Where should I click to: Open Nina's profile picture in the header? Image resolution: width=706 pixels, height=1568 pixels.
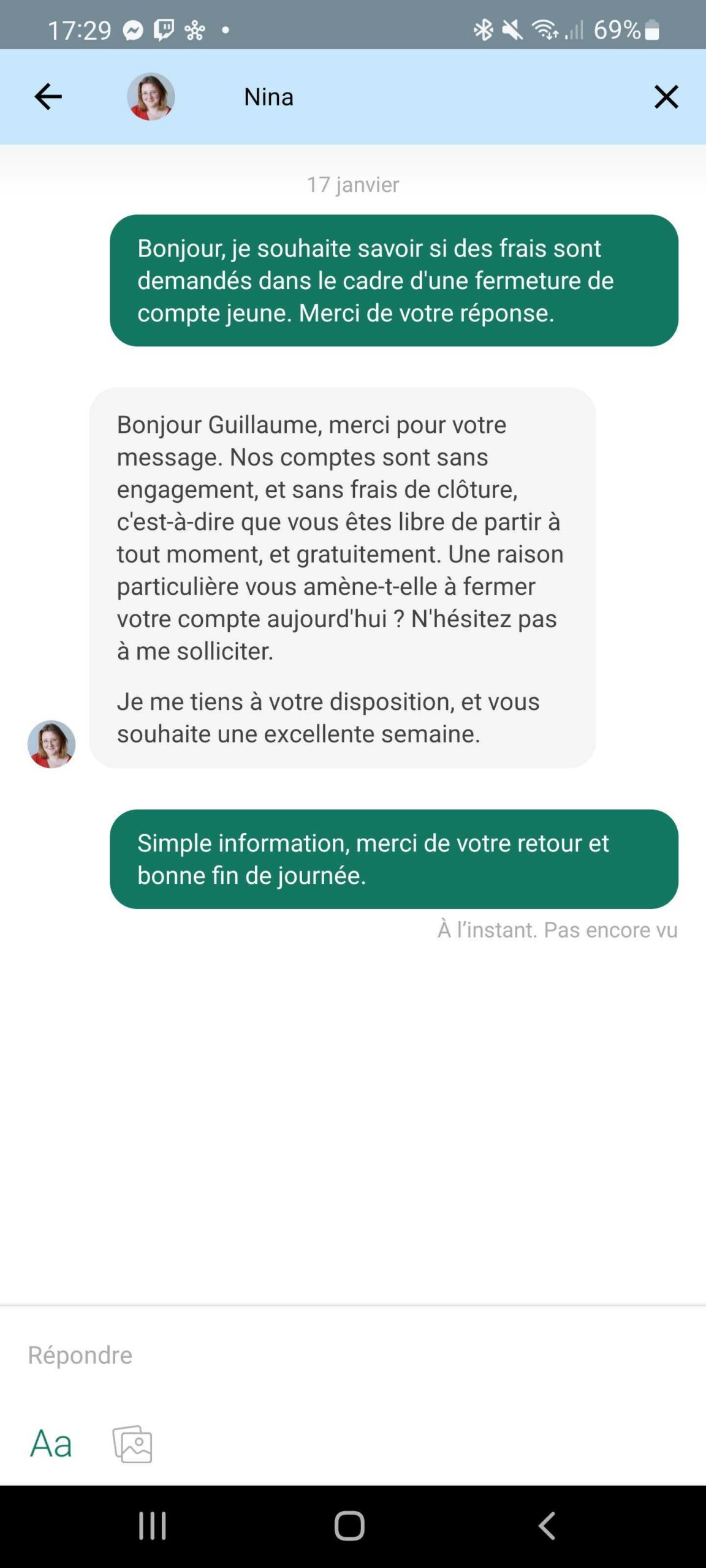pyautogui.click(x=150, y=96)
